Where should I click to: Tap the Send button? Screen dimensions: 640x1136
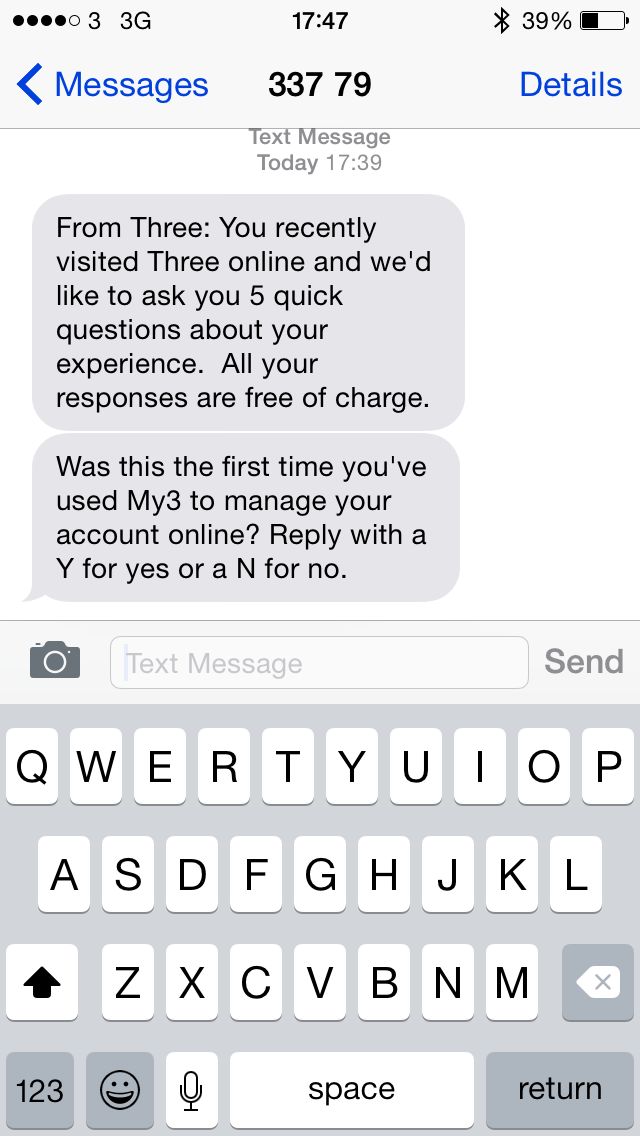(x=583, y=661)
